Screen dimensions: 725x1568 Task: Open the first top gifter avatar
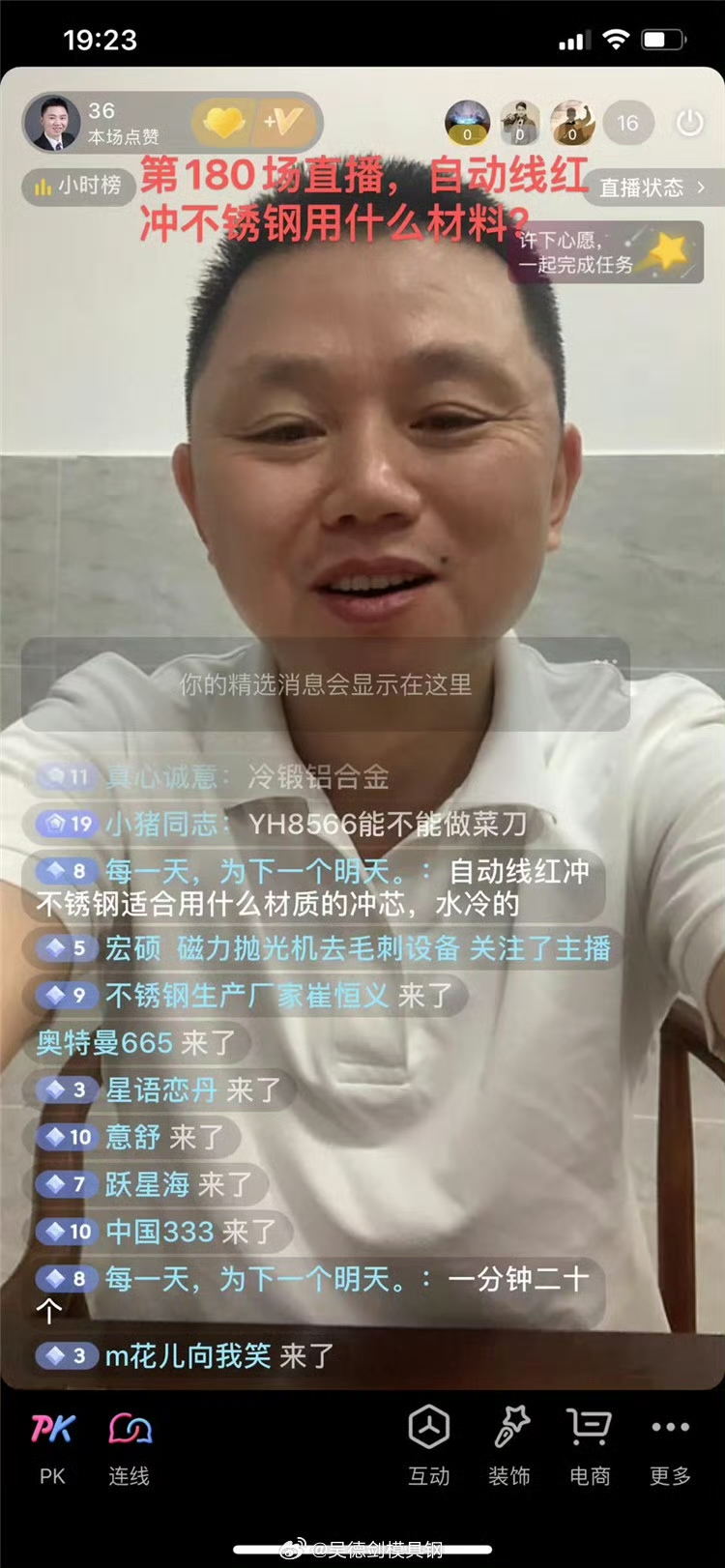(x=467, y=123)
